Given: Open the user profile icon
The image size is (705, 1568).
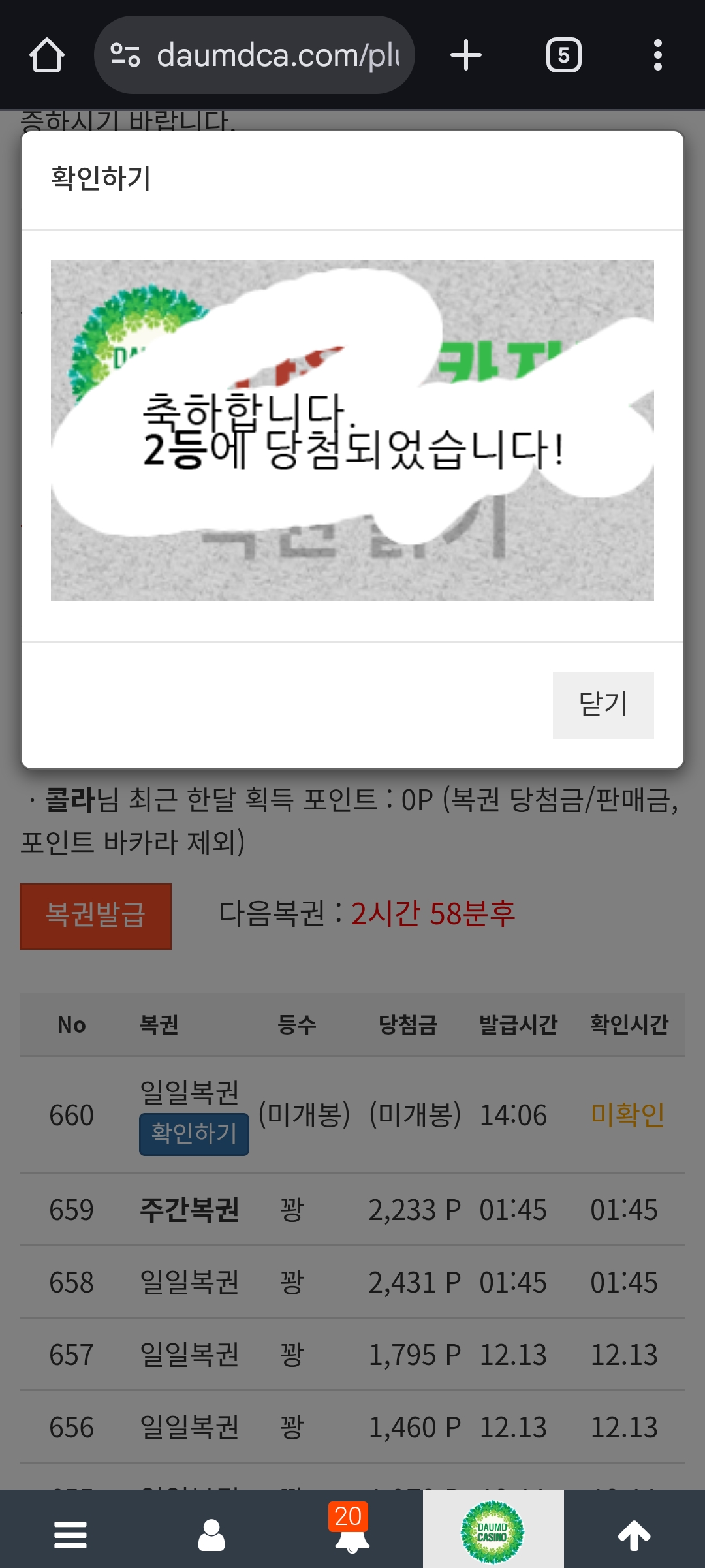Looking at the screenshot, I should pos(211,1534).
